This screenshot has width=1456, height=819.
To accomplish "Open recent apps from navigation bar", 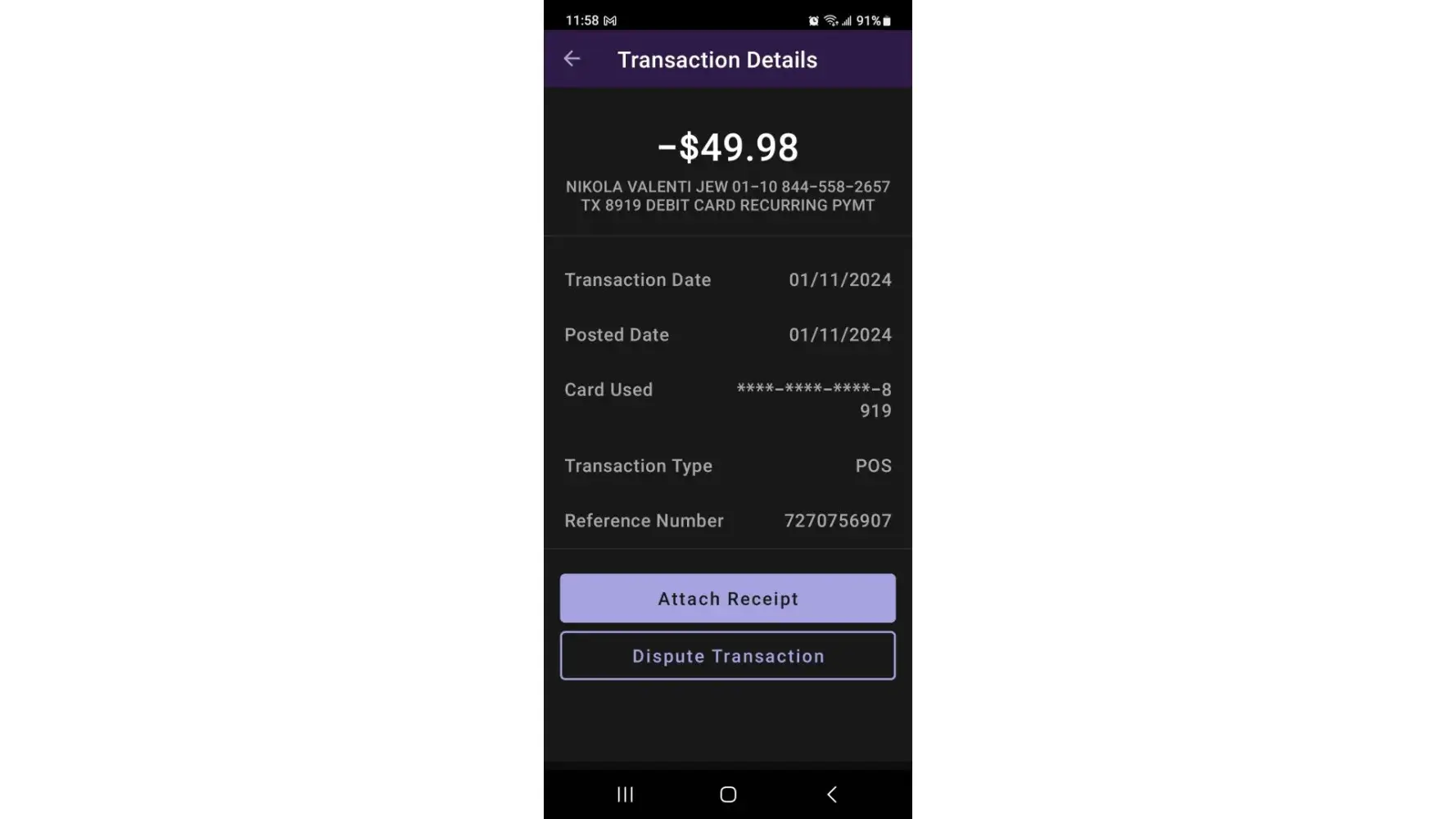I will coord(625,794).
